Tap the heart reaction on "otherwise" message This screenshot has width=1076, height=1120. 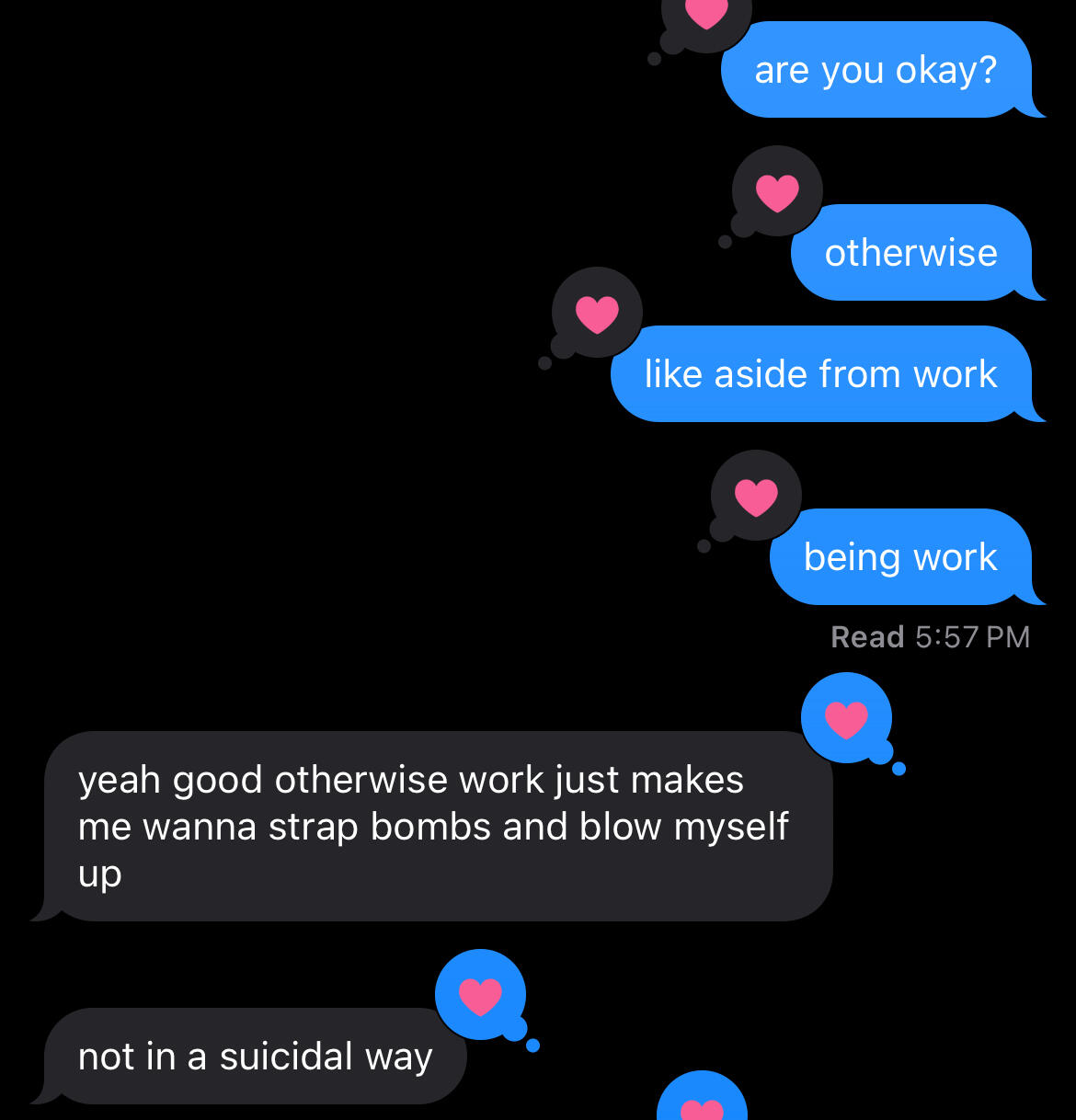pos(777,191)
